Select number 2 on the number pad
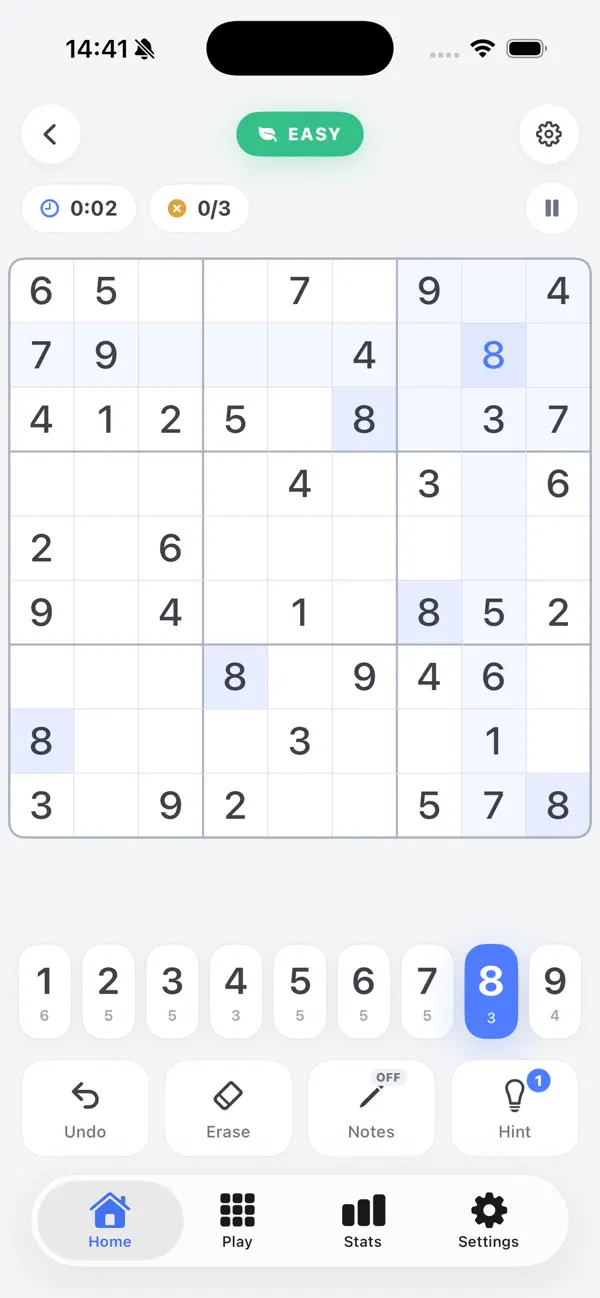The width and height of the screenshot is (600, 1298). (108, 991)
